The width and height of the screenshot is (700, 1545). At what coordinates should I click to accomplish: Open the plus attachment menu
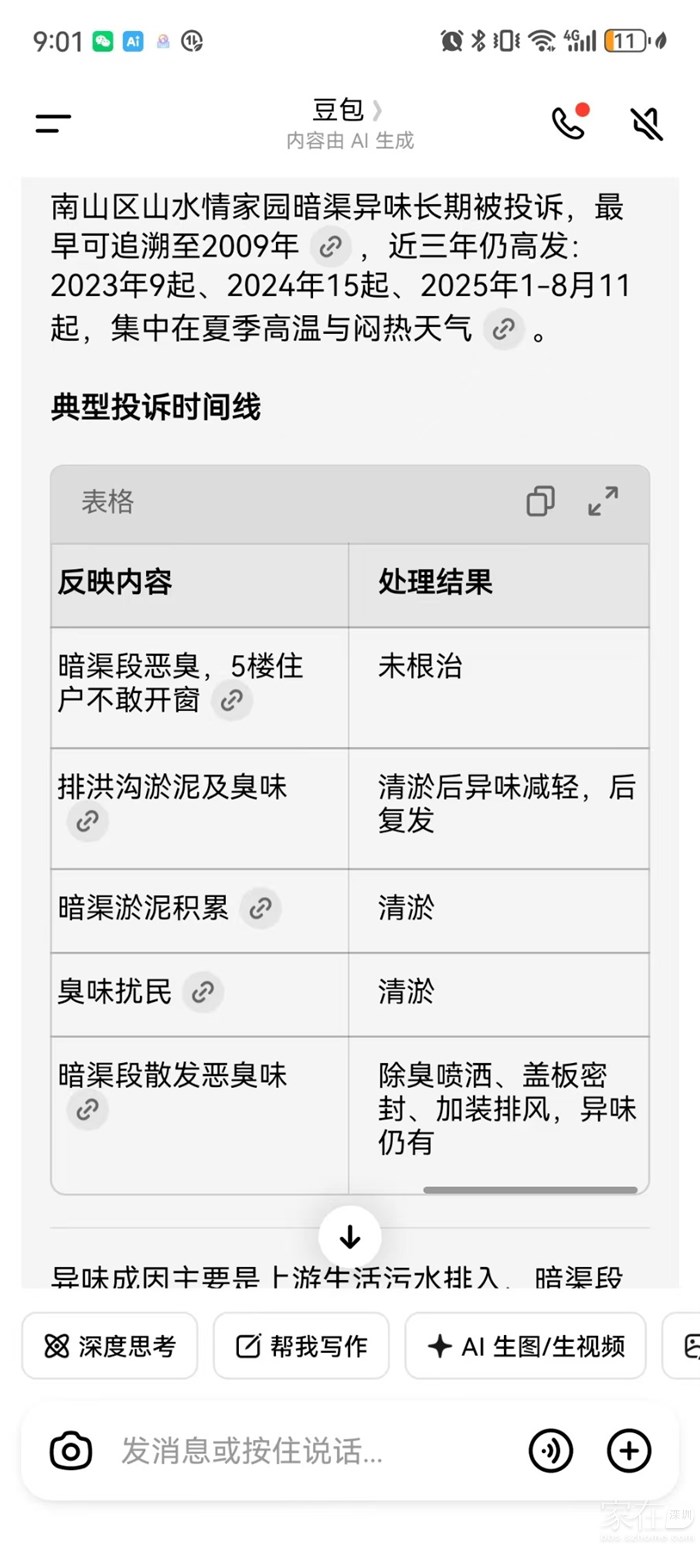coord(629,1451)
